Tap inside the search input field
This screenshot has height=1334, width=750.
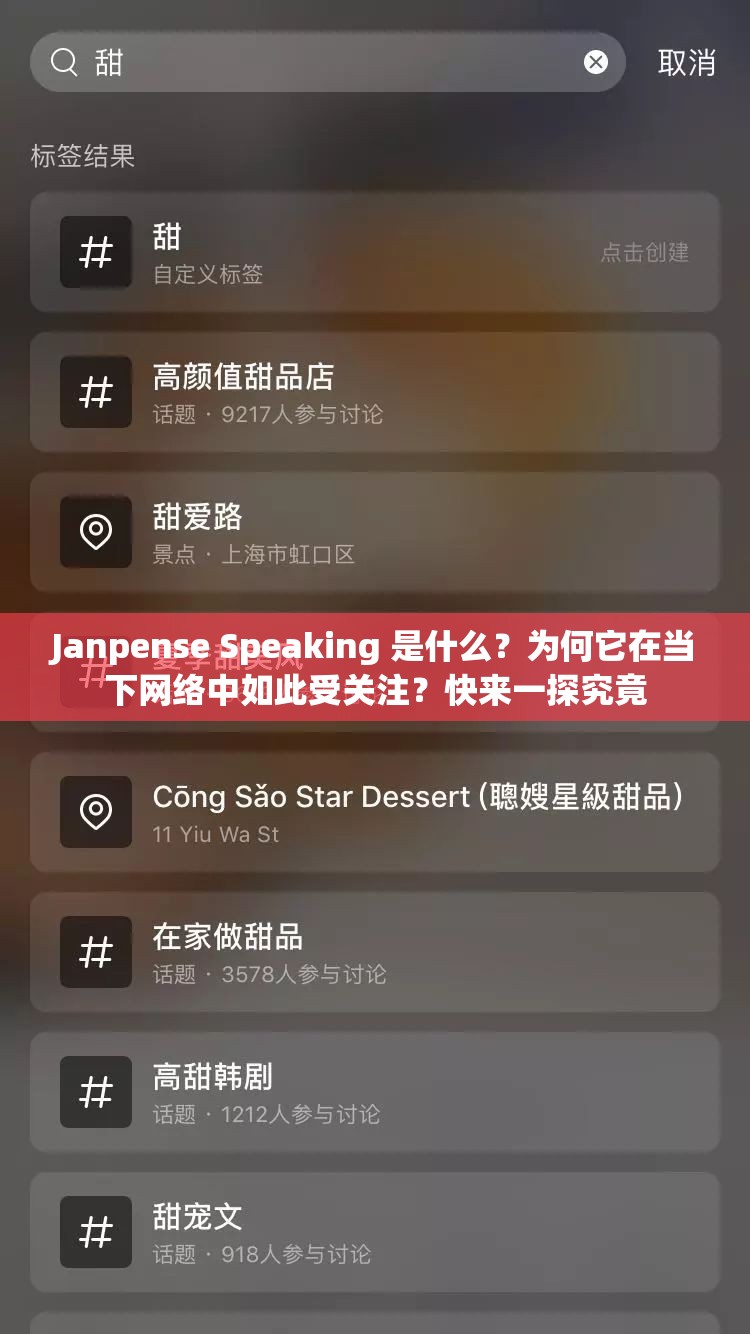[300, 62]
